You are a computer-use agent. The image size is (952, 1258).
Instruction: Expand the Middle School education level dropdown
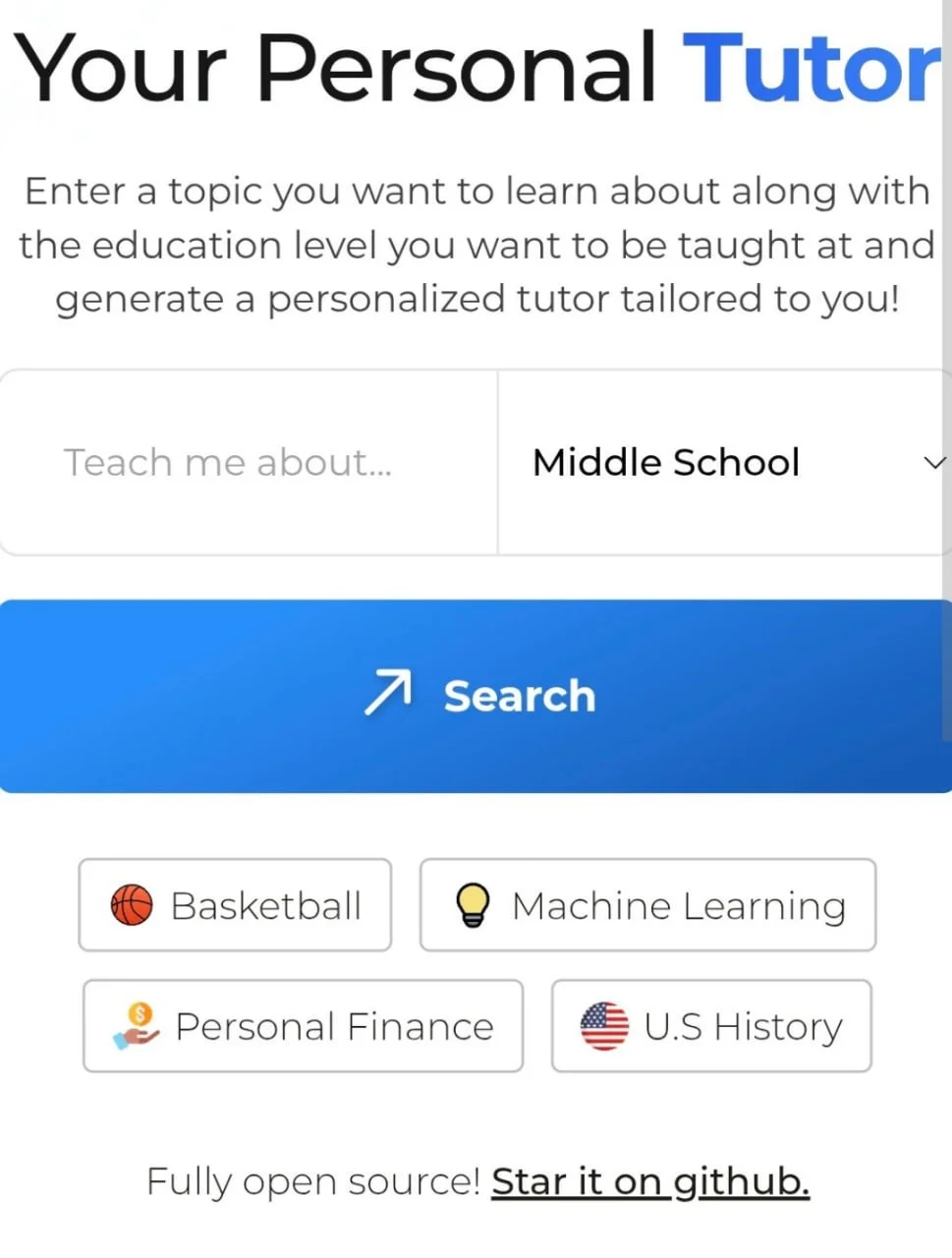pyautogui.click(x=723, y=463)
